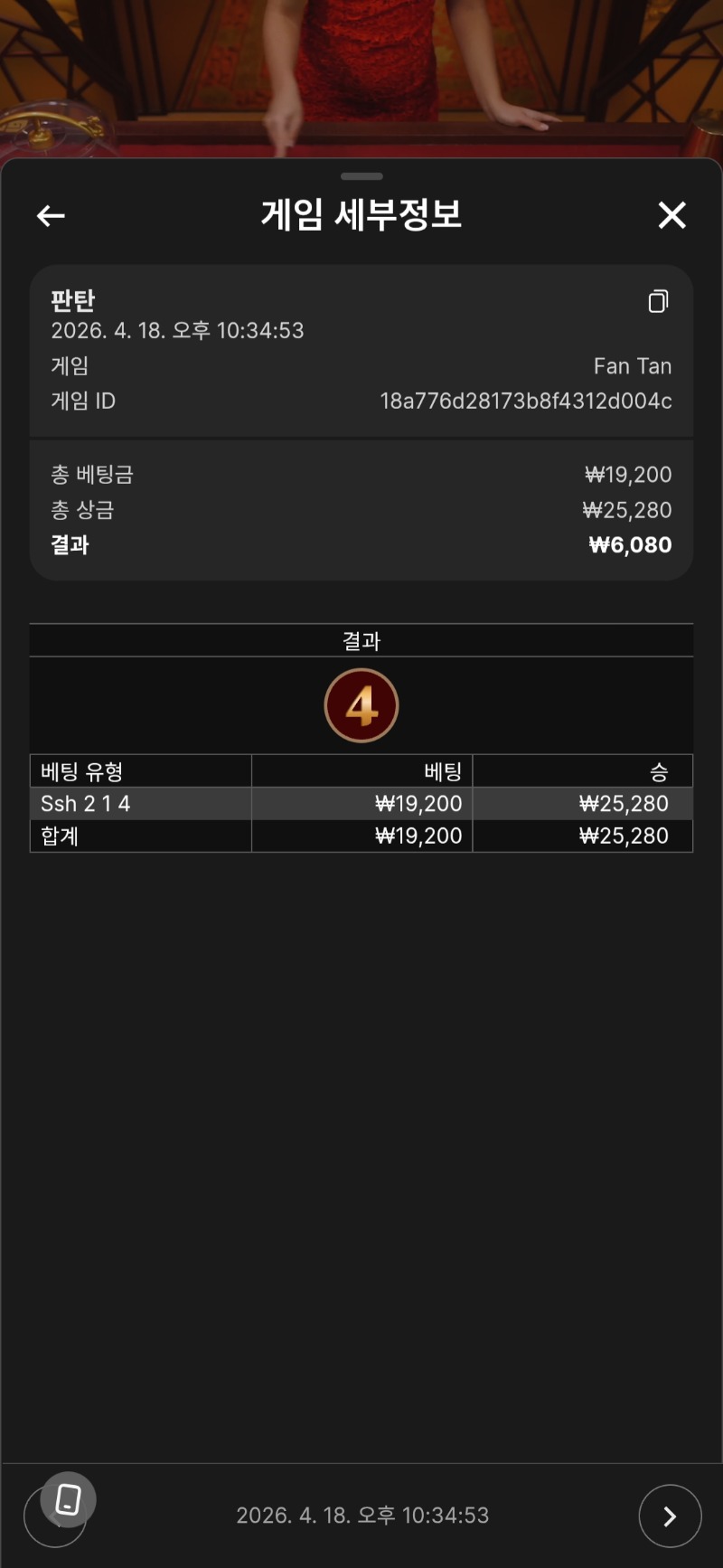The width and height of the screenshot is (723, 1568).
Task: Close the game details panel
Action: [671, 215]
